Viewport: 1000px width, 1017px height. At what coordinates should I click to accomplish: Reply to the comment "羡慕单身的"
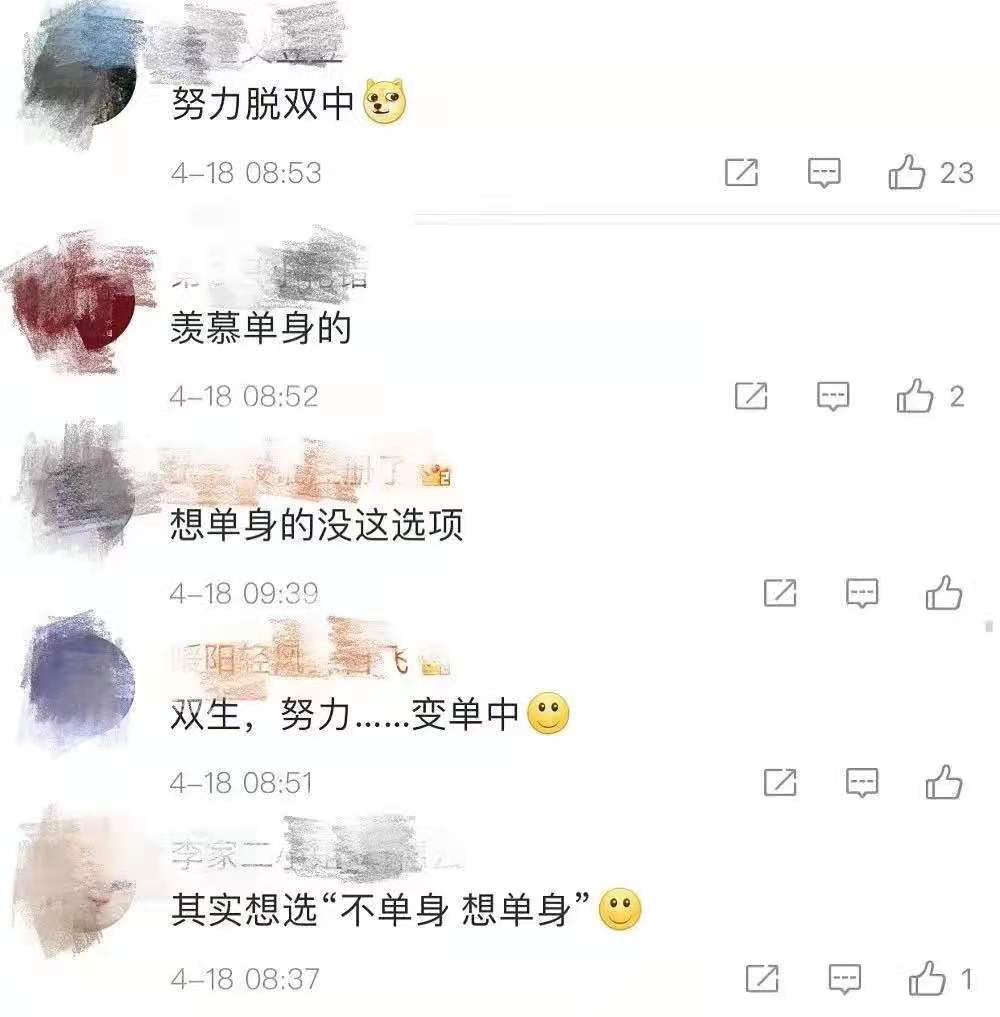click(833, 397)
